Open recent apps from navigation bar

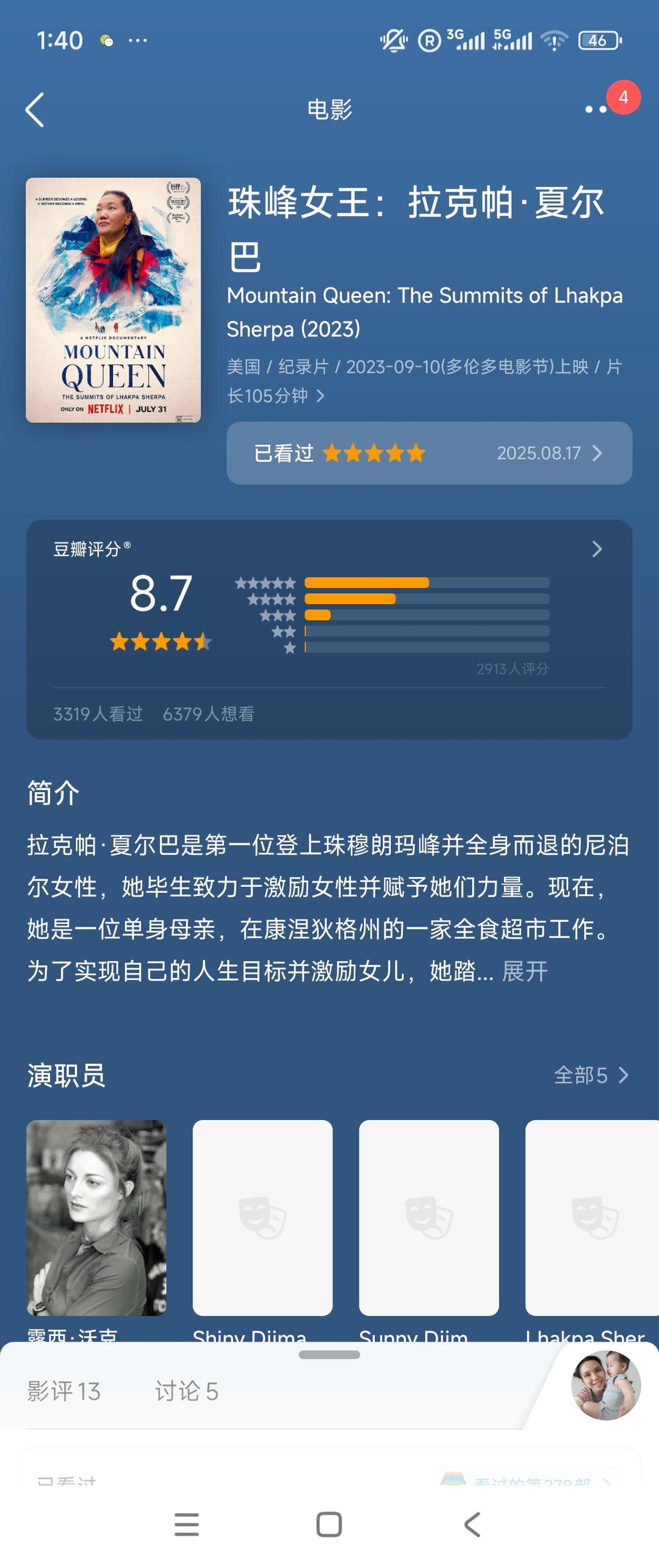tap(187, 1524)
